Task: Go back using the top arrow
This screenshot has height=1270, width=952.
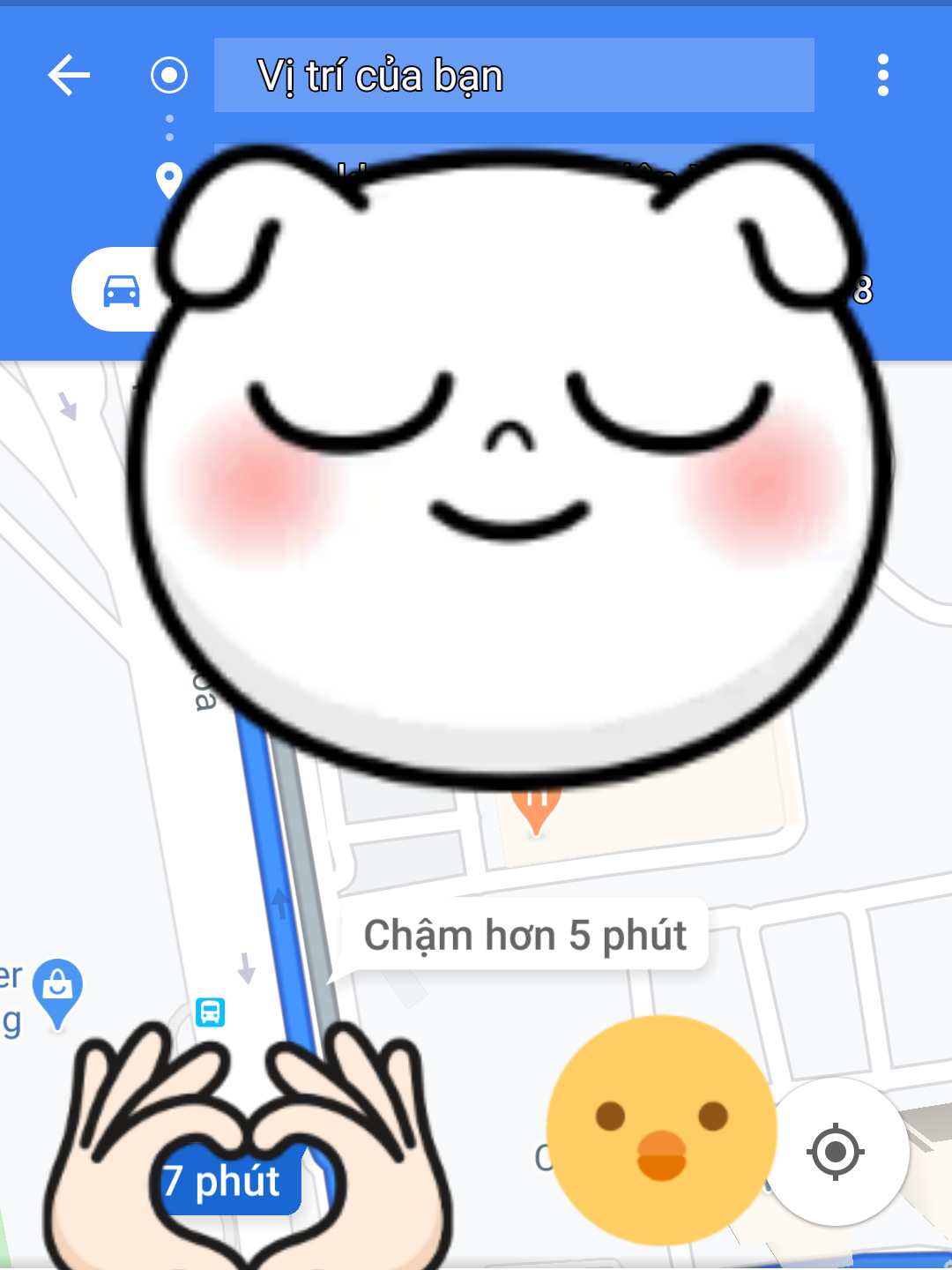Action: coord(69,75)
